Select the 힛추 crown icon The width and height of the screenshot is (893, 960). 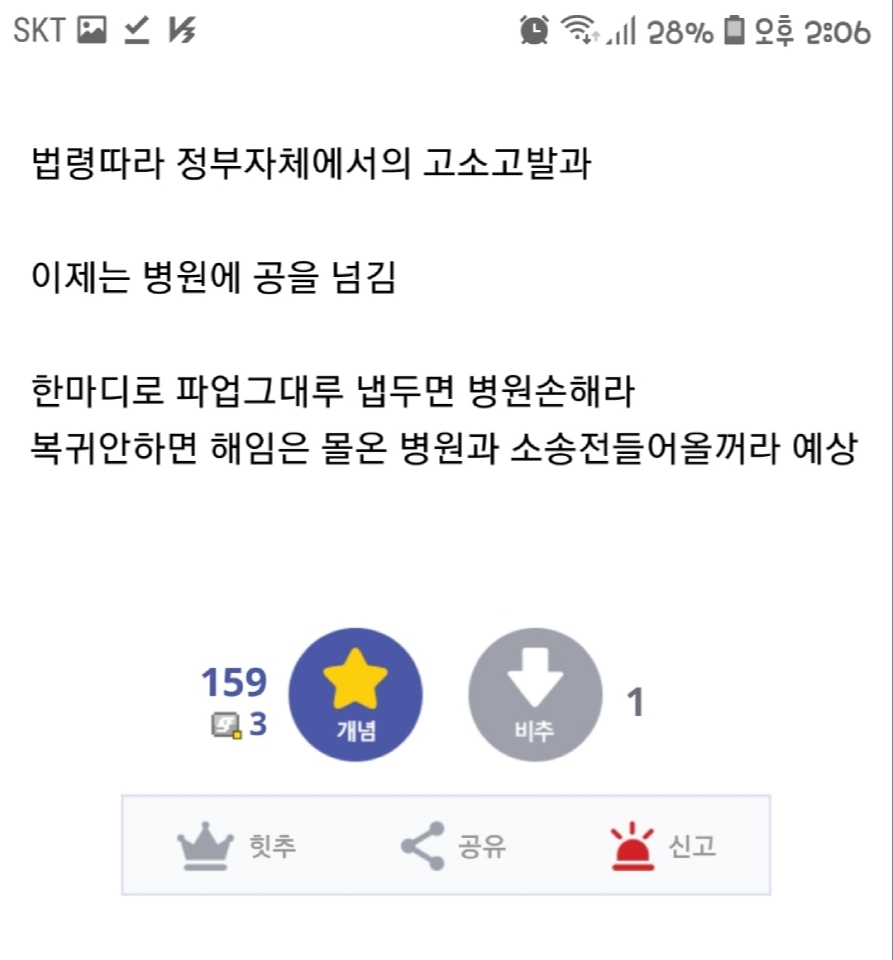click(206, 845)
